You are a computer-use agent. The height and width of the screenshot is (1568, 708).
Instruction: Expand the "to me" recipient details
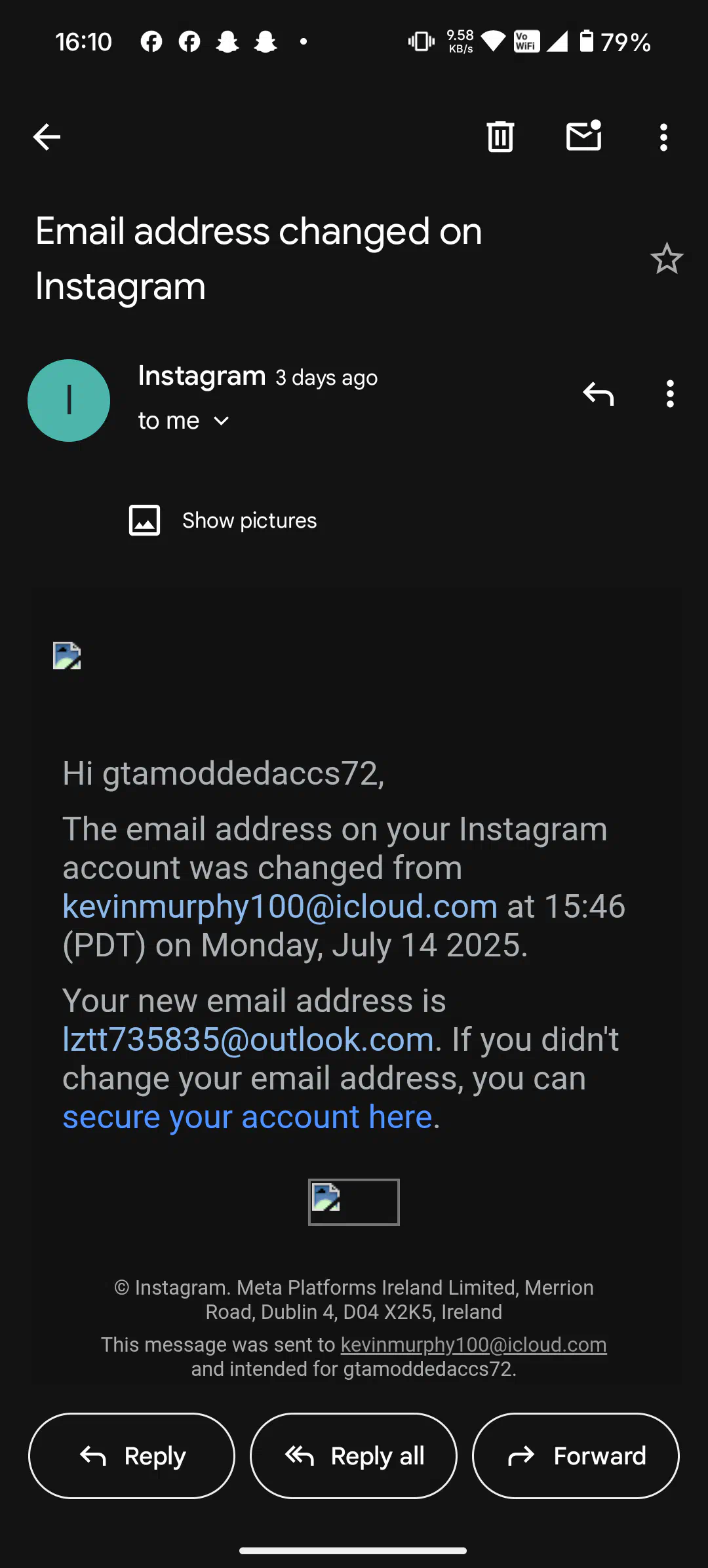184,421
